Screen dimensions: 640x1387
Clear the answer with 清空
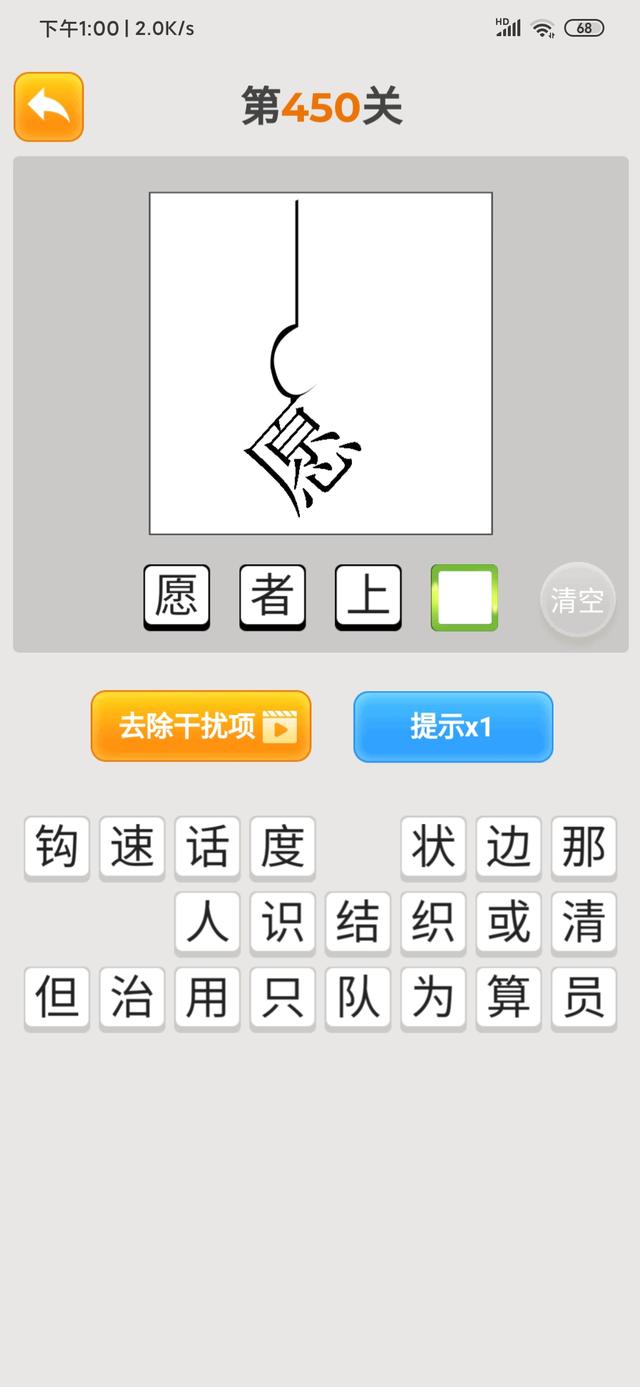(577, 600)
